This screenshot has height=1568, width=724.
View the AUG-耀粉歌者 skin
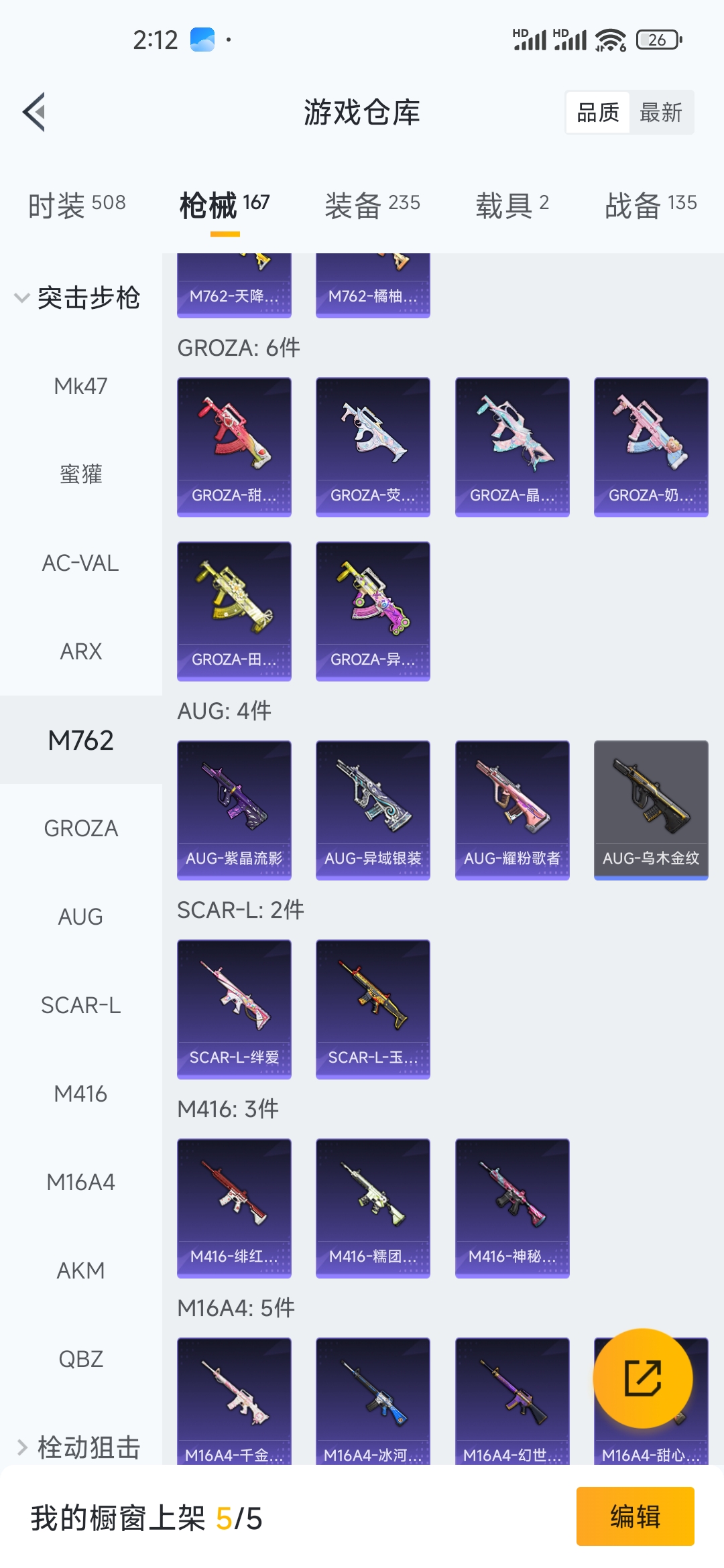tap(512, 809)
